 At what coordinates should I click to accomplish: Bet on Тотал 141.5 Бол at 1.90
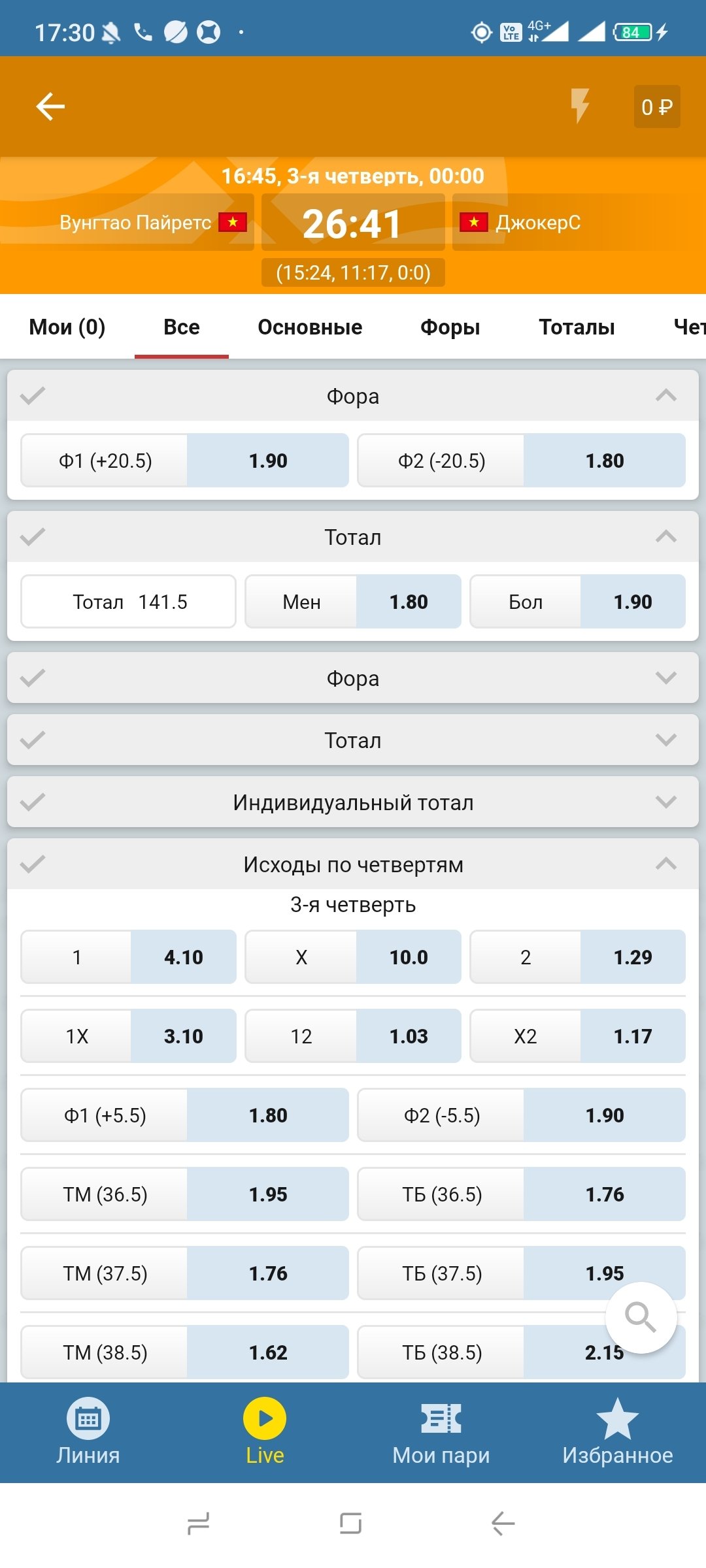pyautogui.click(x=577, y=602)
